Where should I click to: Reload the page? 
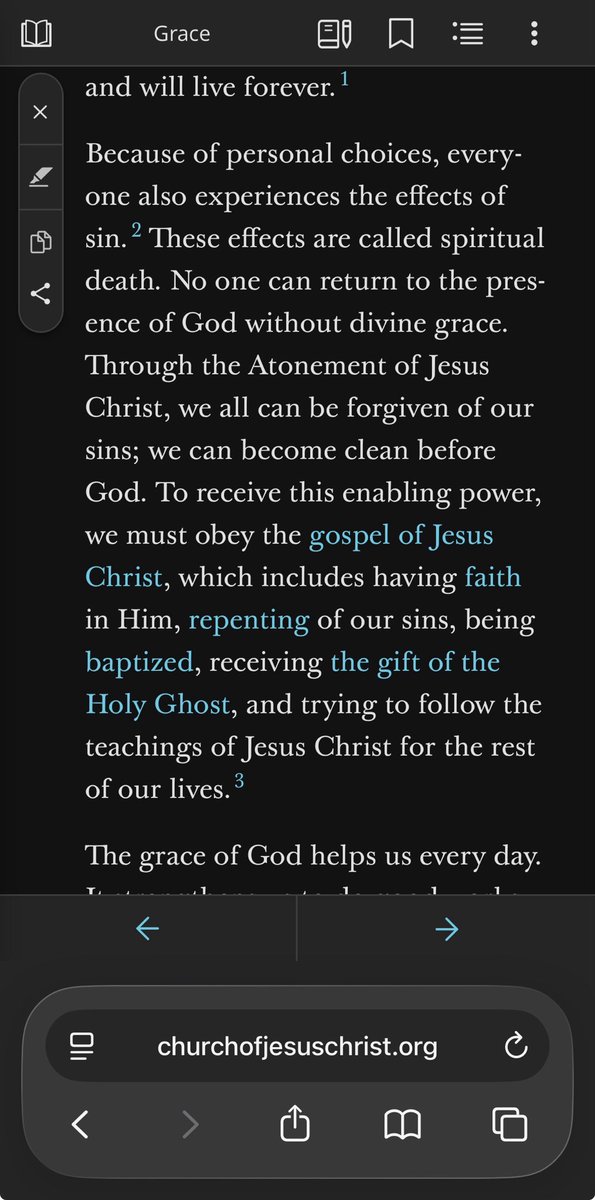click(x=516, y=1046)
